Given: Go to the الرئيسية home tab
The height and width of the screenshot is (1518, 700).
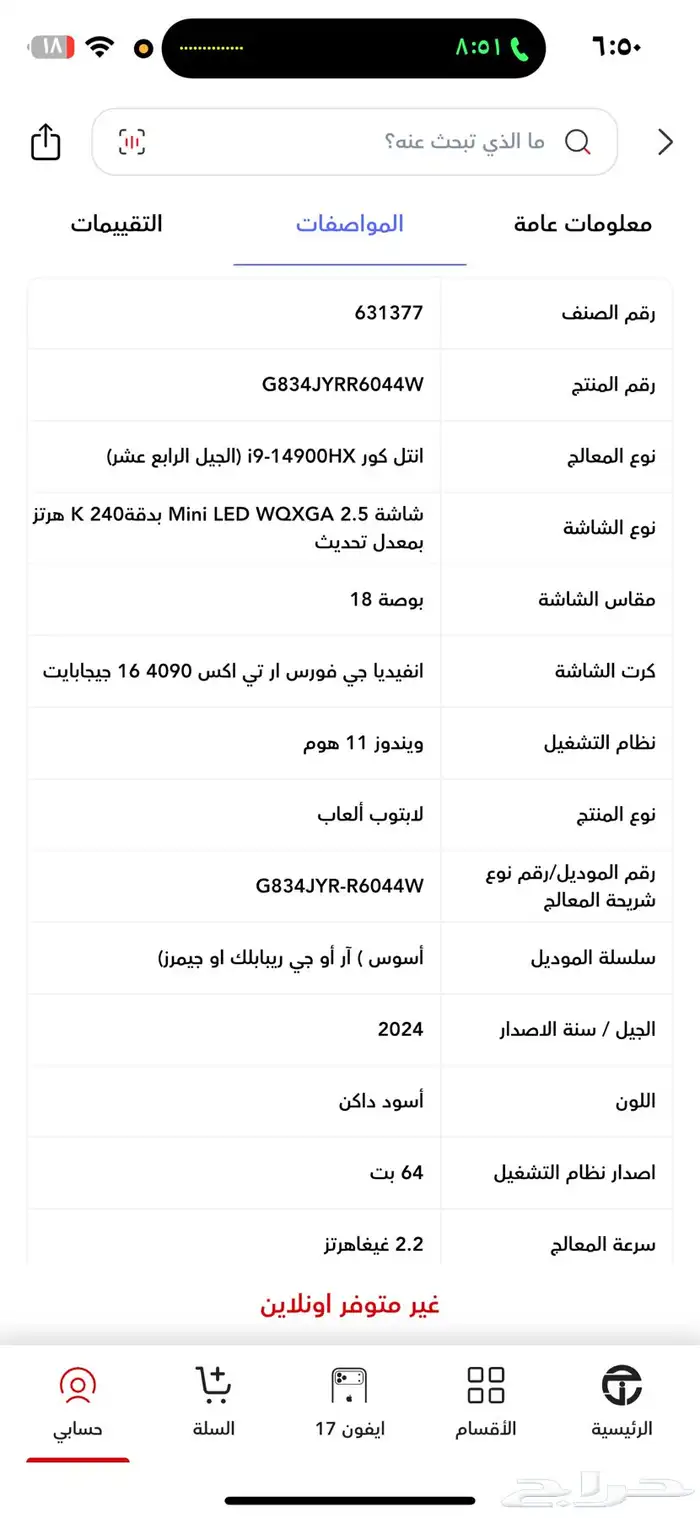Looking at the screenshot, I should pos(622,1403).
